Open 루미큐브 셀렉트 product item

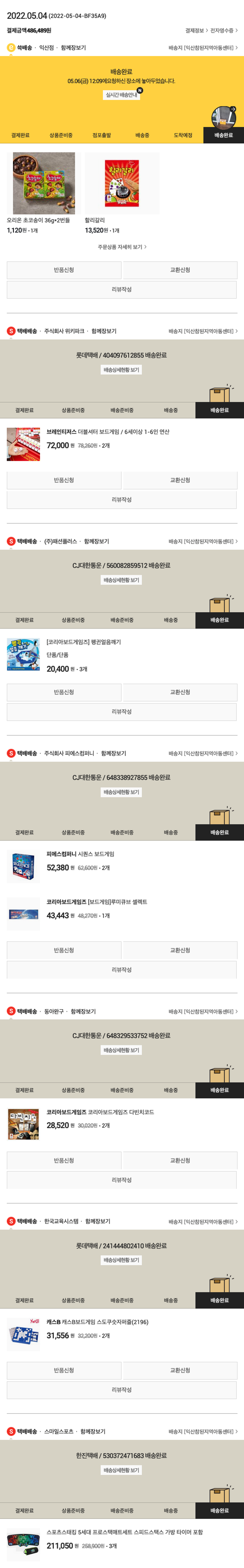97,902
